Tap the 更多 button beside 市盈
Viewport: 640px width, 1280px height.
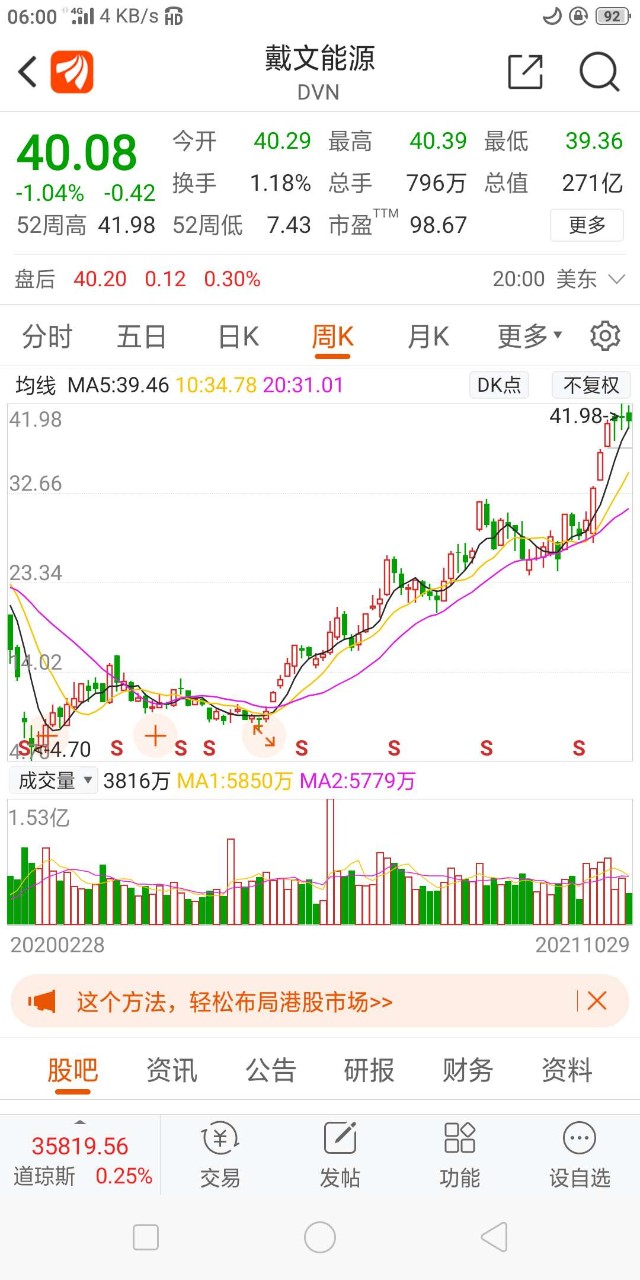(x=587, y=225)
